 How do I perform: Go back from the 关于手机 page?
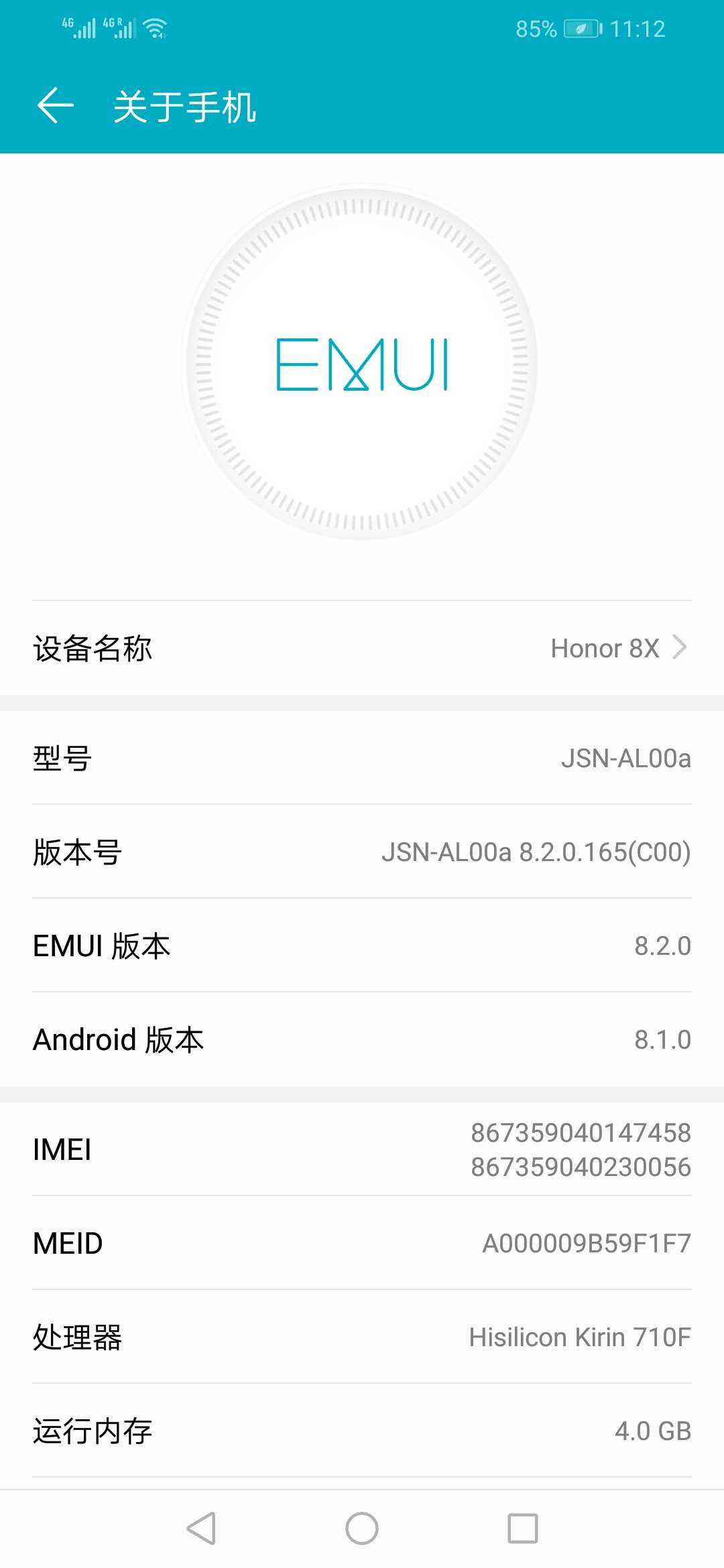(55, 106)
